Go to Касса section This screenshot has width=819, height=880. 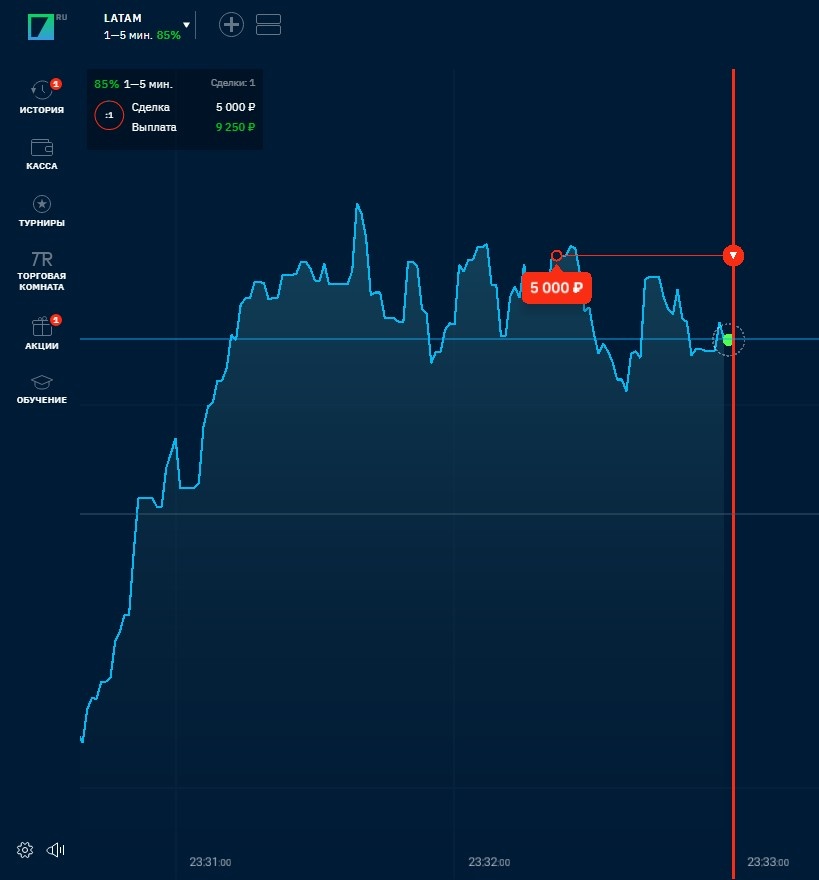pyautogui.click(x=42, y=154)
